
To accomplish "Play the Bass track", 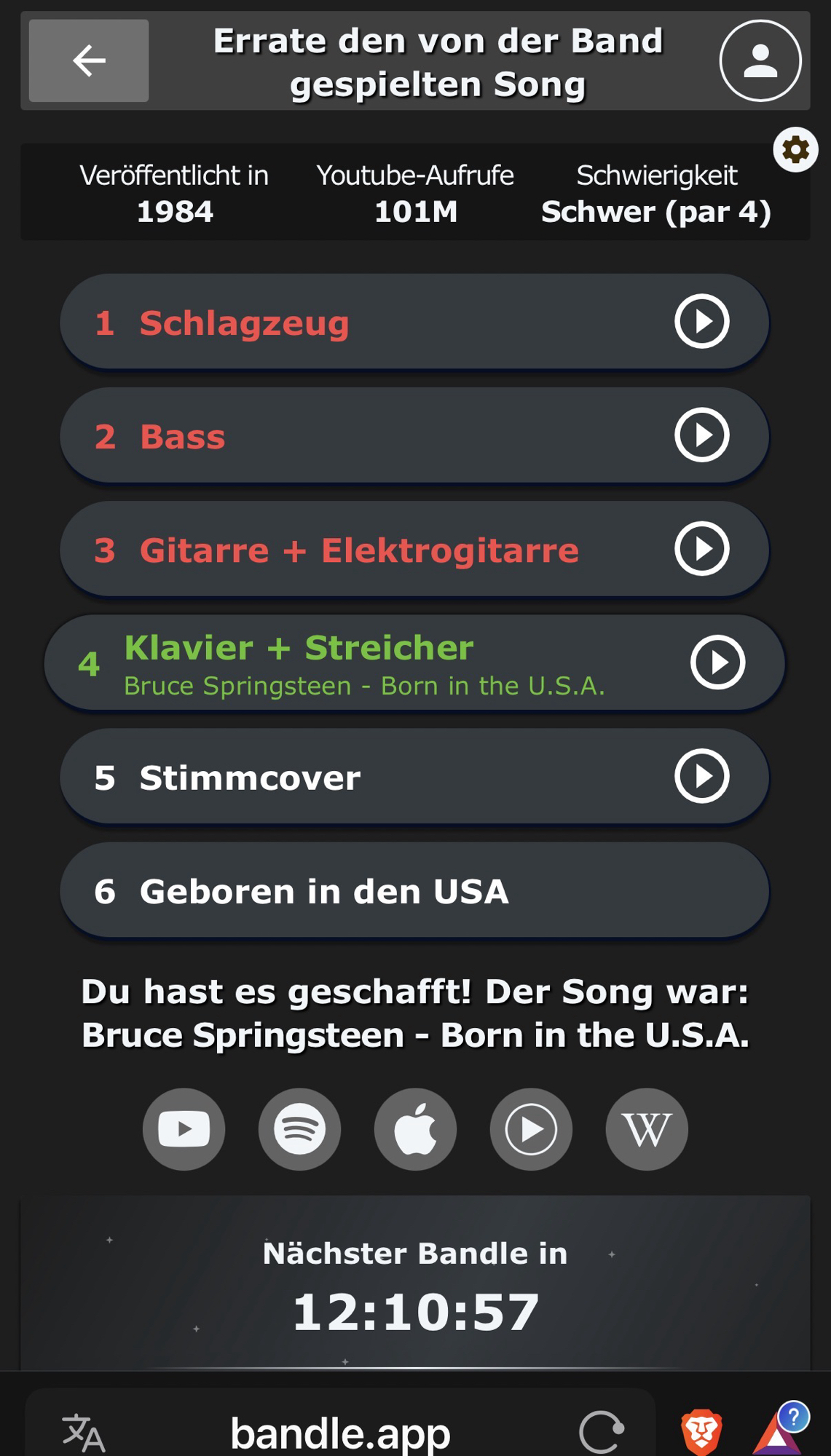I will point(701,435).
